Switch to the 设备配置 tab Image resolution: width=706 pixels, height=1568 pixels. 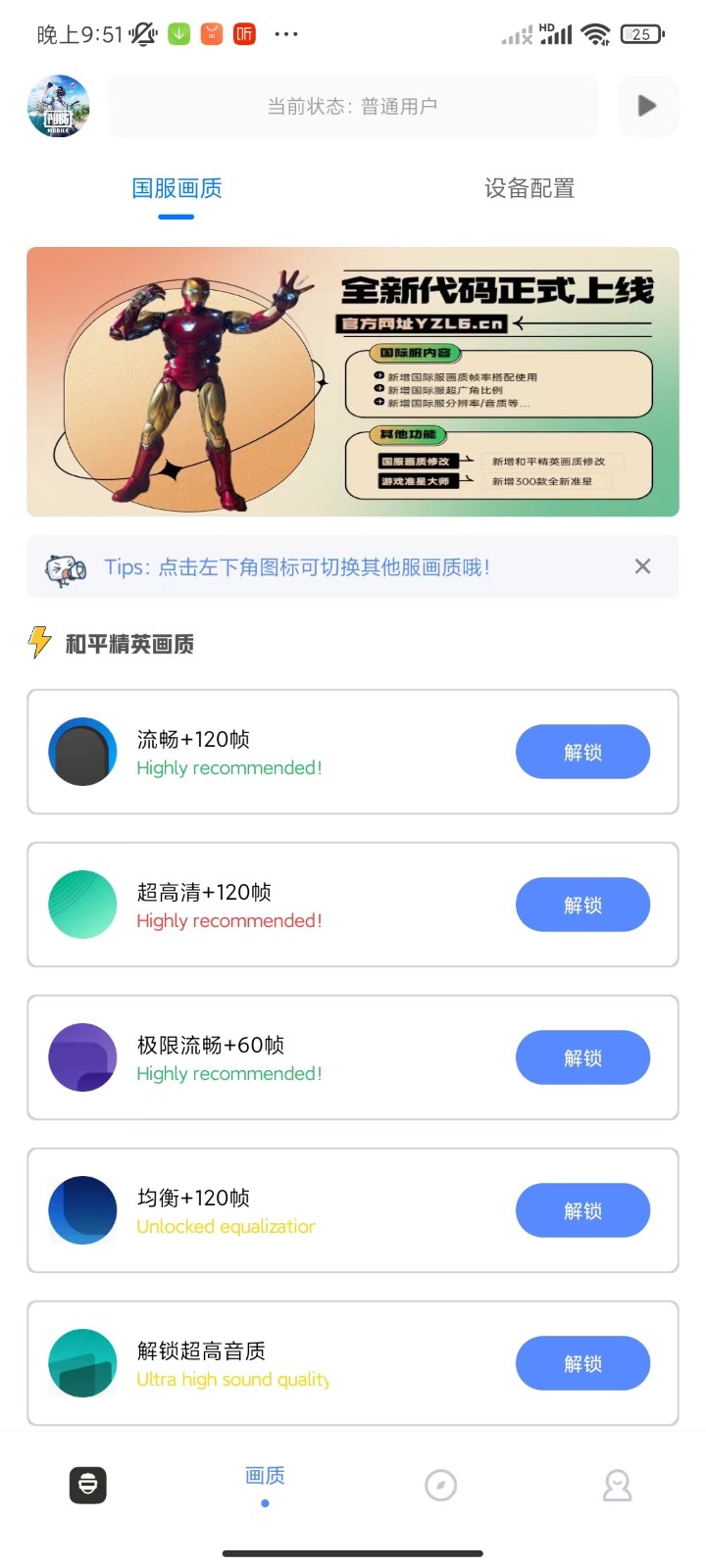529,188
